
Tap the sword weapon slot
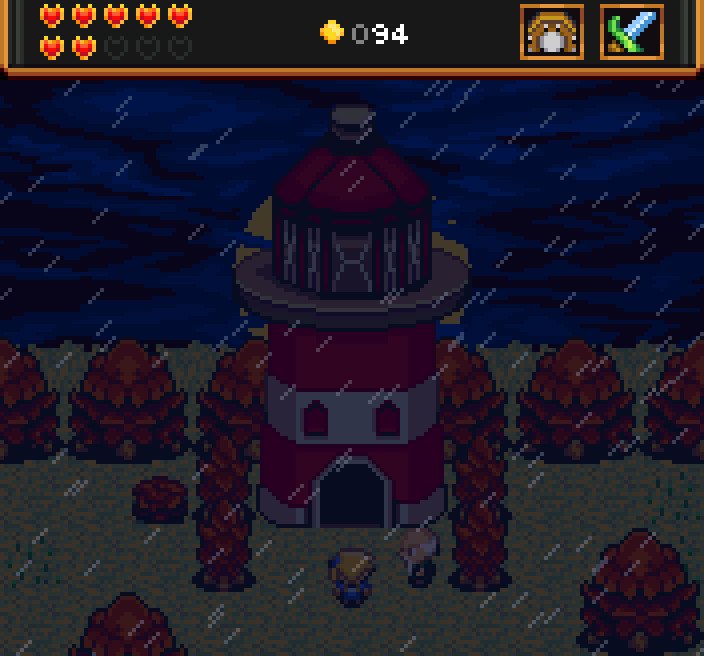631,33
